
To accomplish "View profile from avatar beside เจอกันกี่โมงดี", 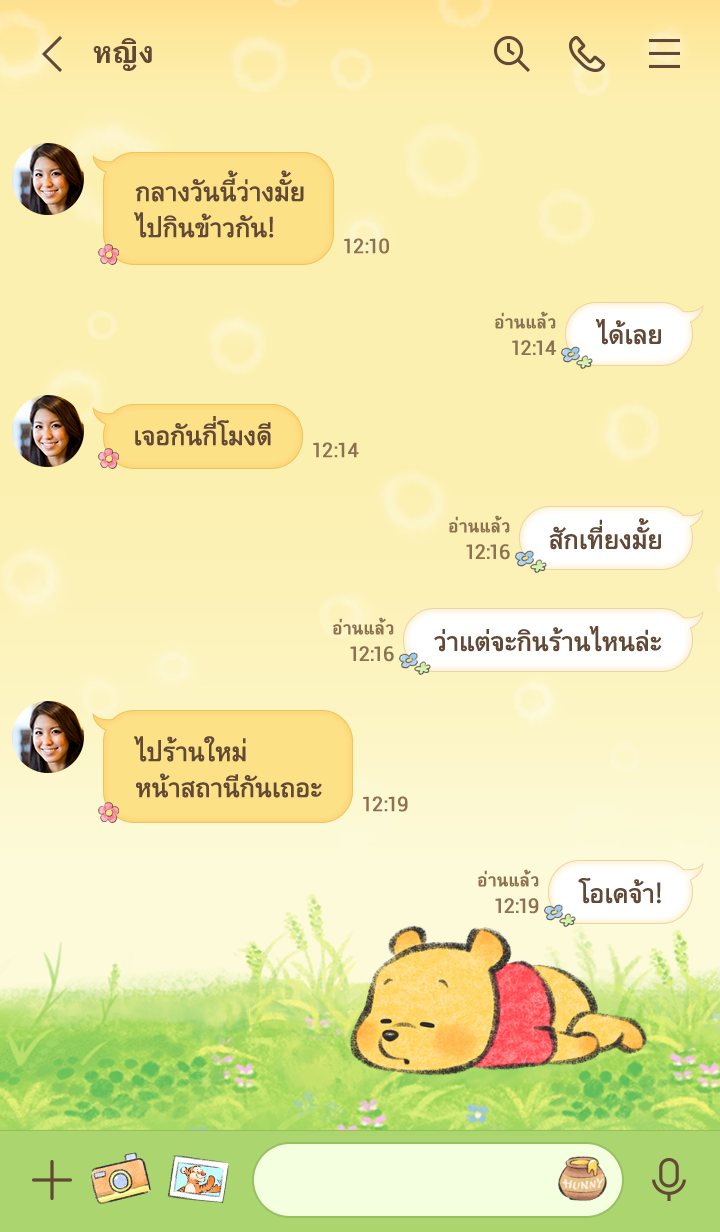I will (x=48, y=431).
